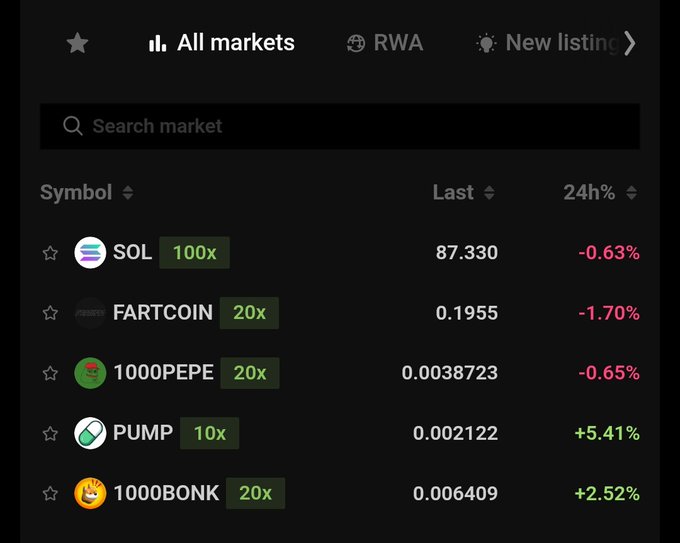Image resolution: width=680 pixels, height=543 pixels.
Task: Favorite the FARTCOIN market star
Action: [x=50, y=313]
